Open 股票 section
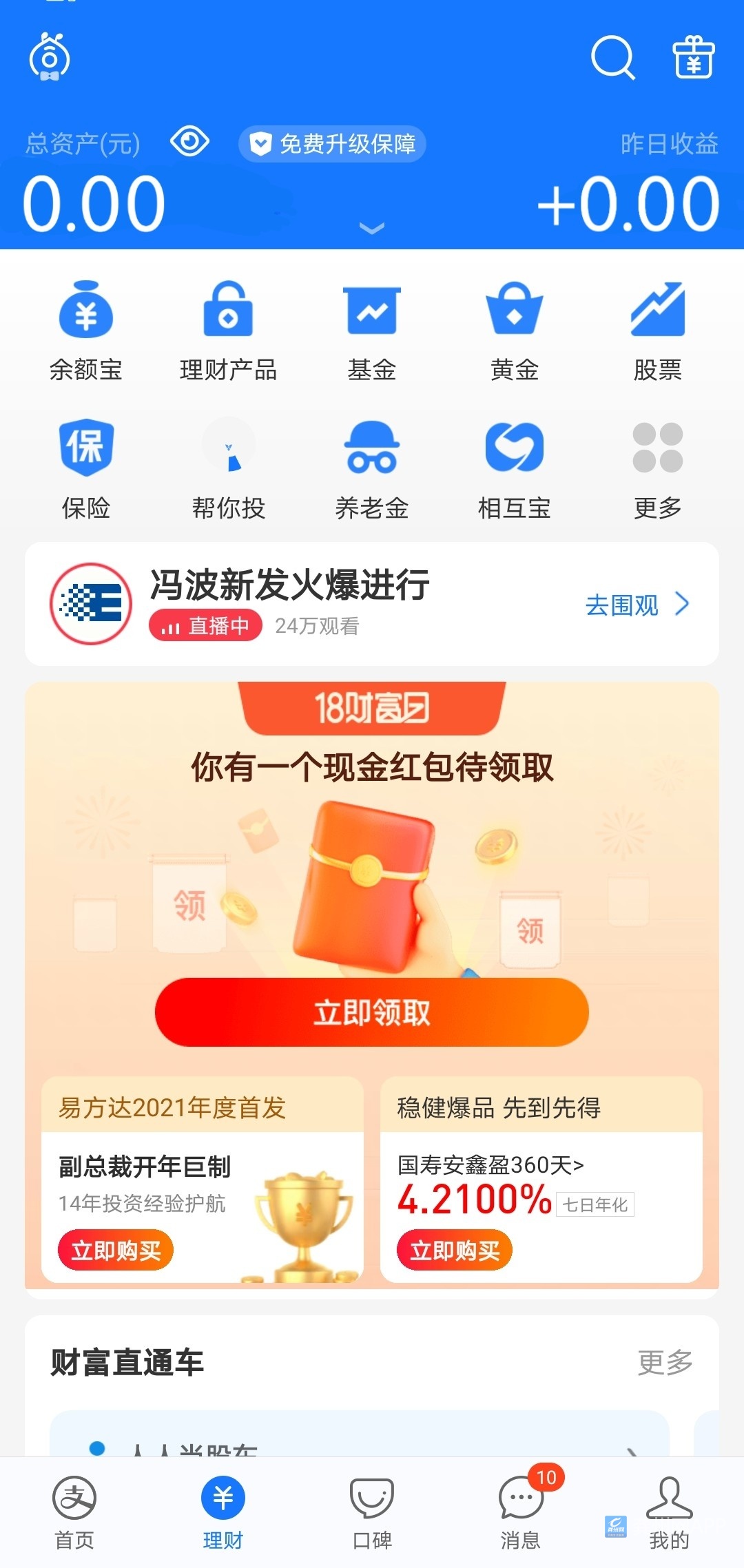Image resolution: width=744 pixels, height=1568 pixels. point(657,331)
